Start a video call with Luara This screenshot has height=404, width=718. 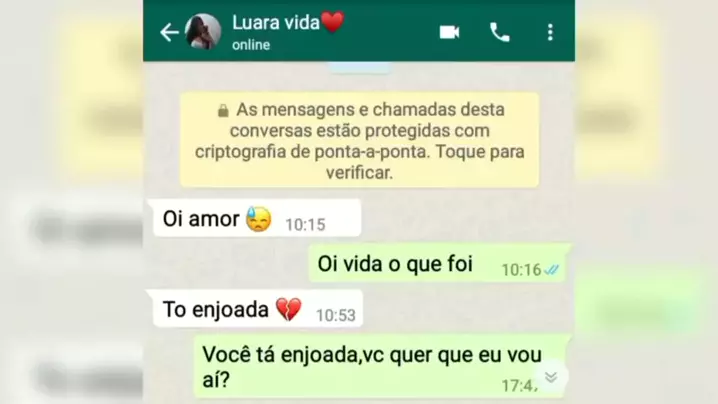pyautogui.click(x=449, y=32)
